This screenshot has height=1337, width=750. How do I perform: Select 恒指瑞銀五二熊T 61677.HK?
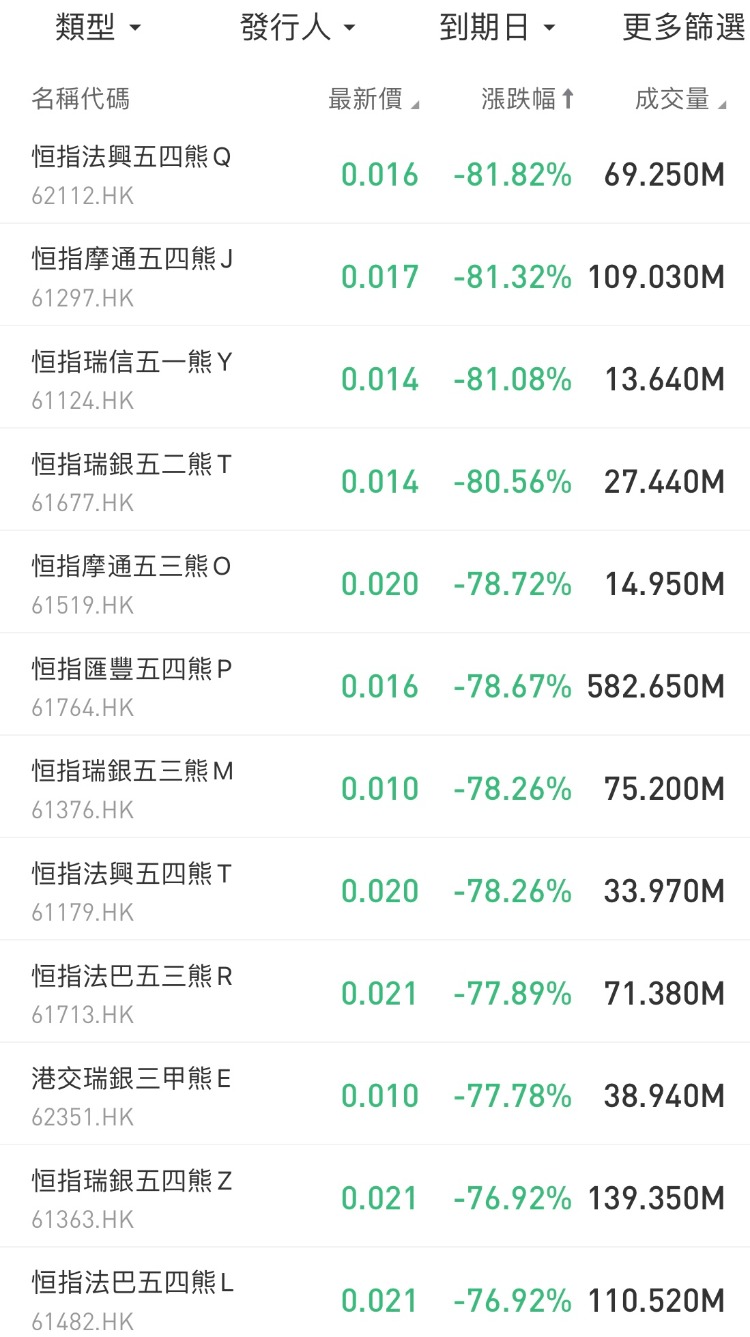(375, 481)
